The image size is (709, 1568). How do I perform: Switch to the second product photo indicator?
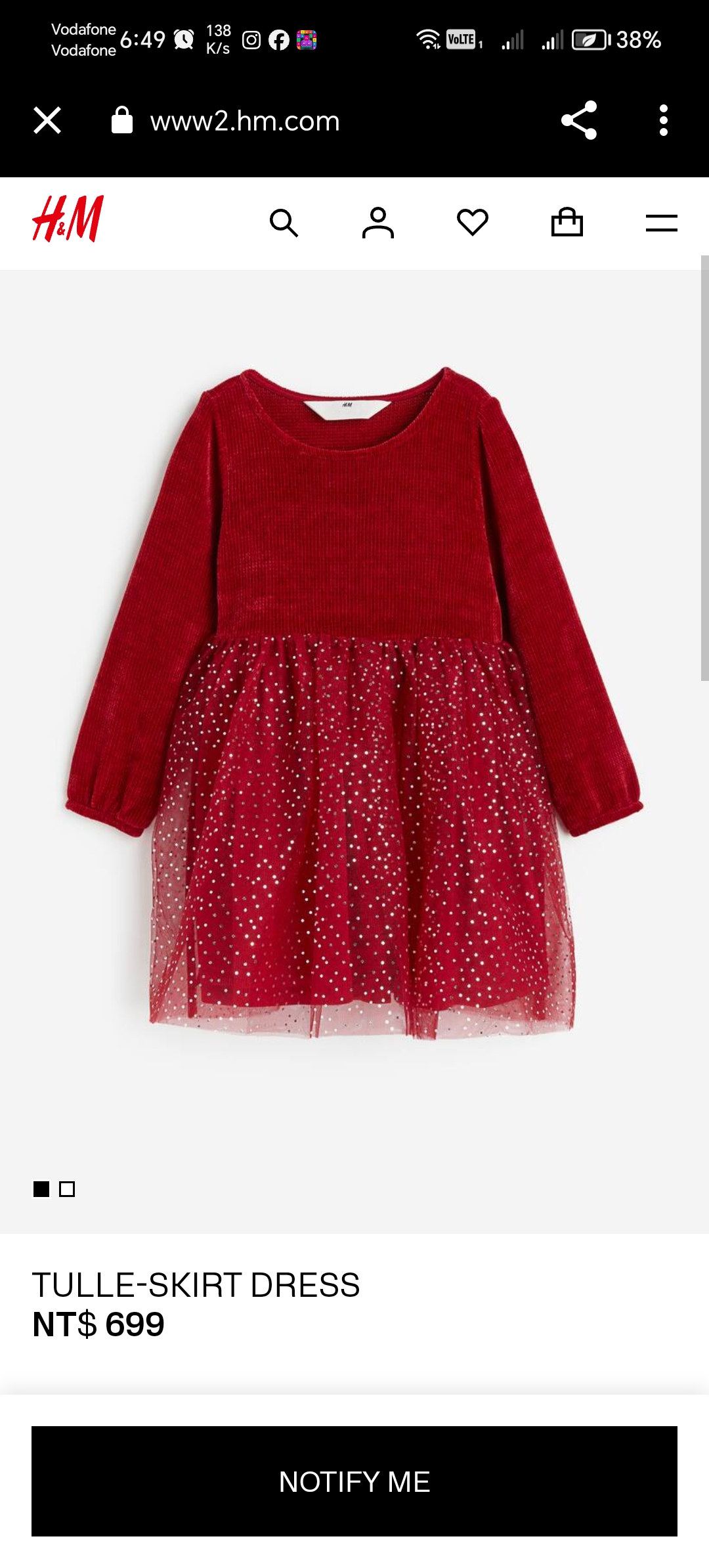click(x=67, y=1189)
